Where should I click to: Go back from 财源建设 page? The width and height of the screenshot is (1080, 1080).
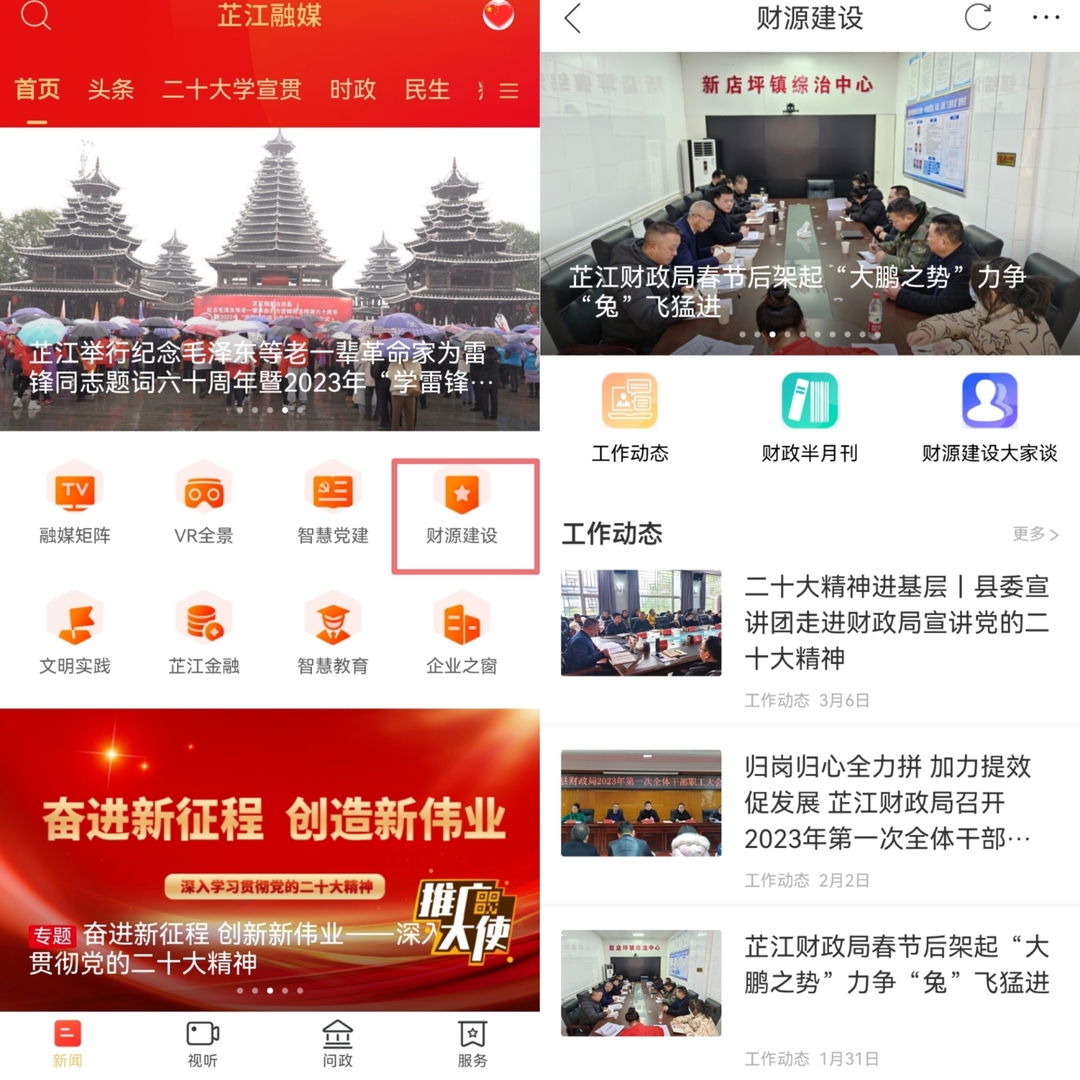[573, 18]
